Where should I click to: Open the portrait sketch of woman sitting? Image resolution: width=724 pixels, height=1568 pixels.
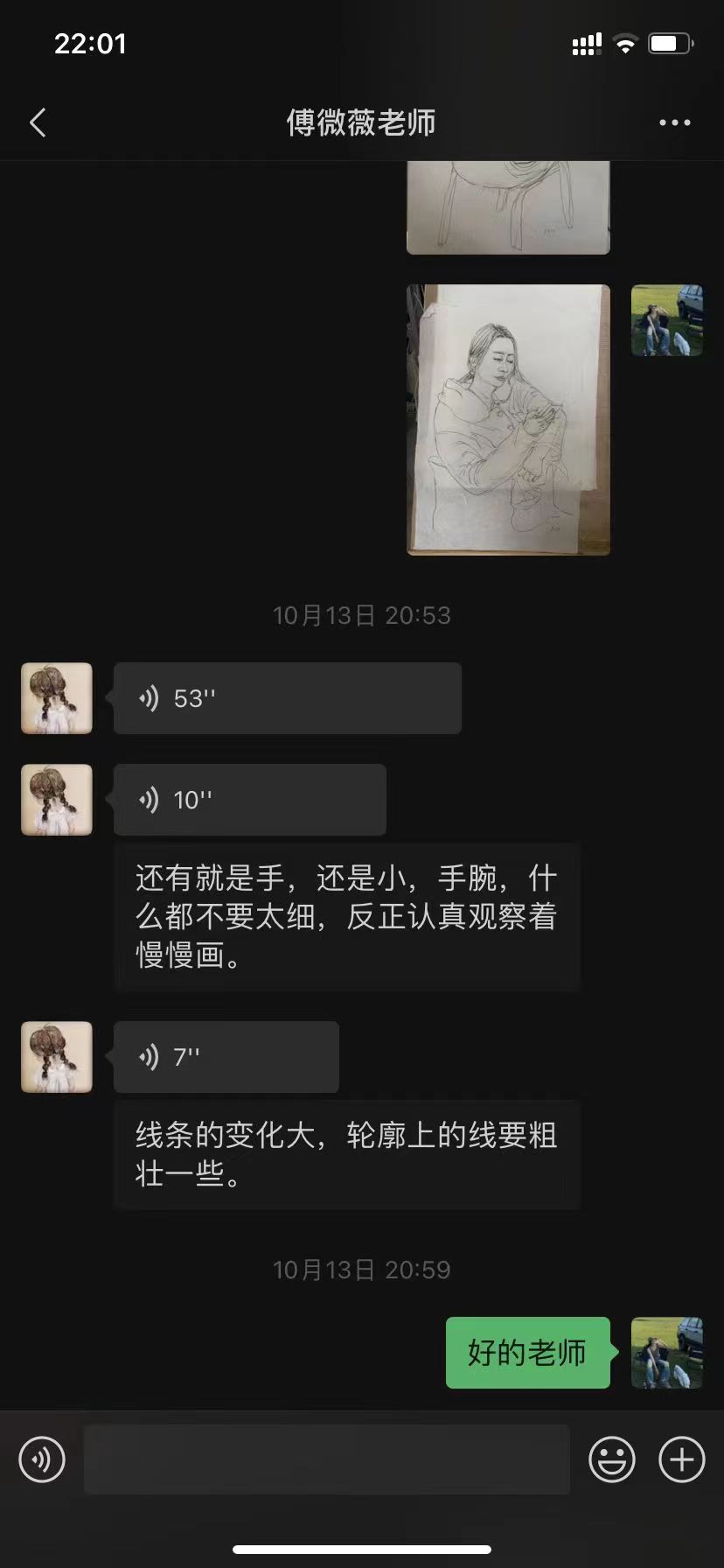pos(508,419)
